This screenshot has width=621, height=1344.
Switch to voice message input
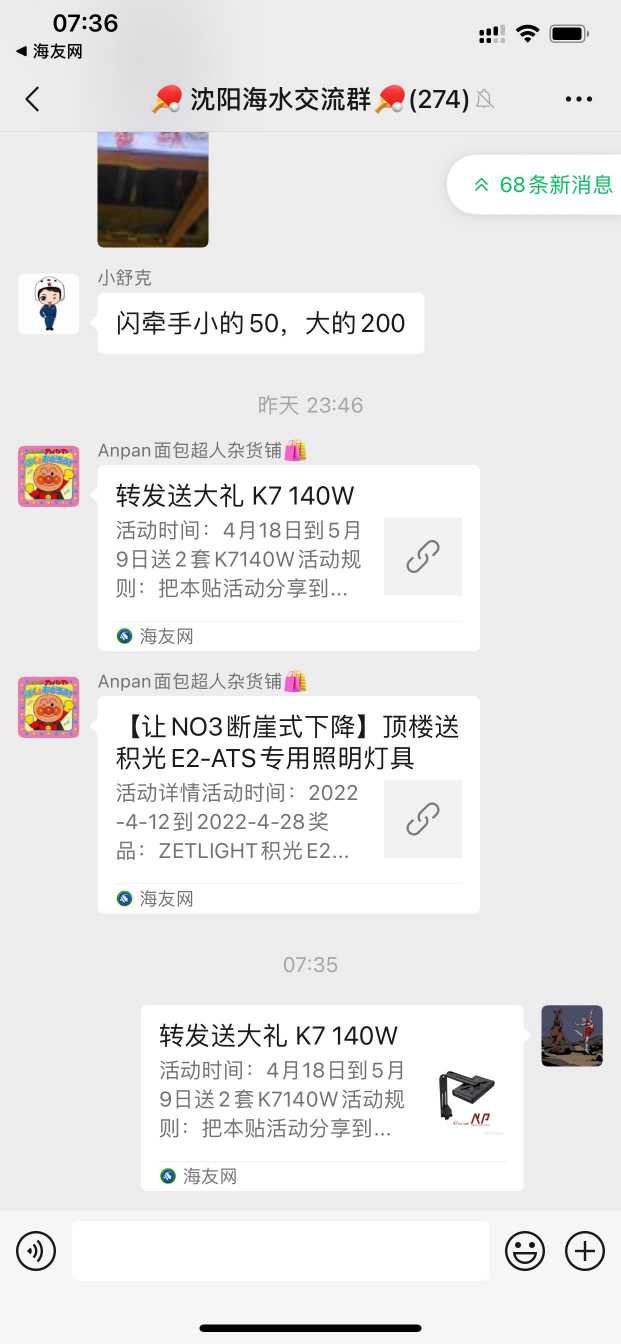pos(36,1251)
